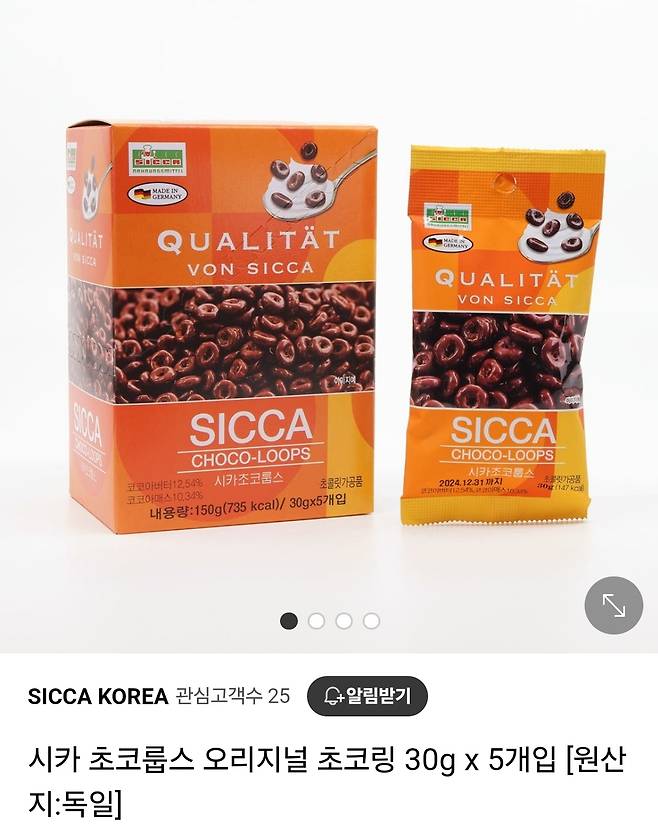Expand the product image to full screen

point(613,605)
